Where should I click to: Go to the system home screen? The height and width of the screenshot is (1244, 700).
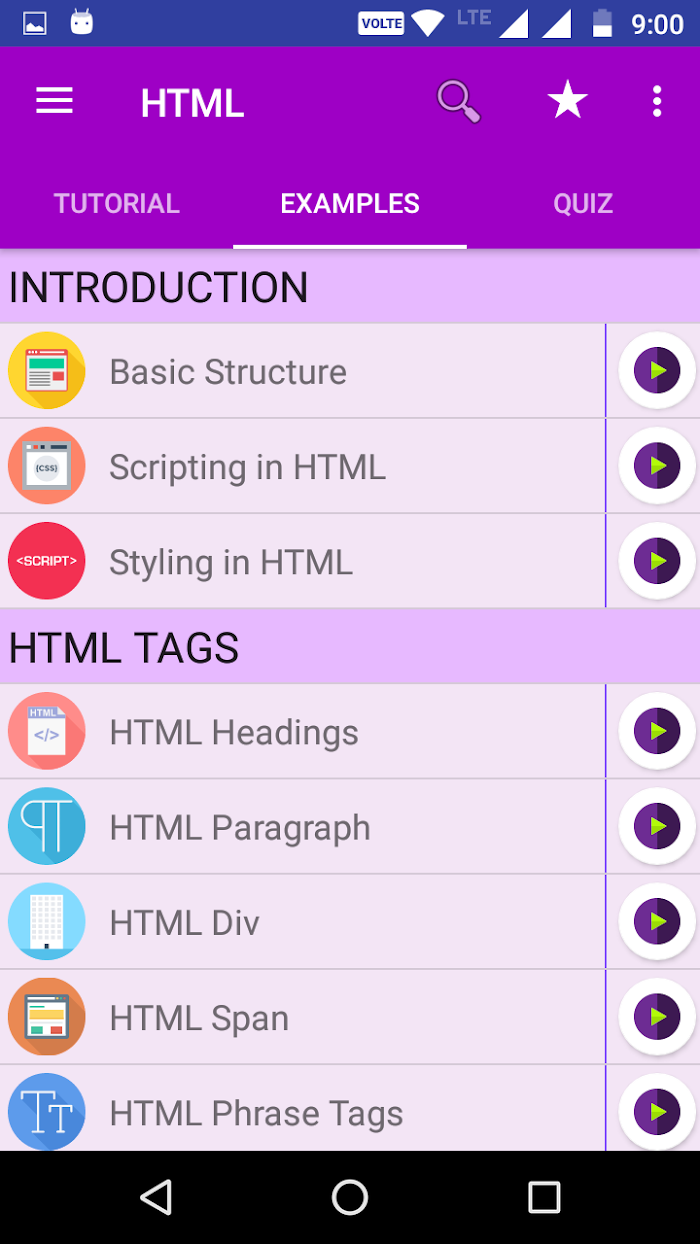point(350,1197)
